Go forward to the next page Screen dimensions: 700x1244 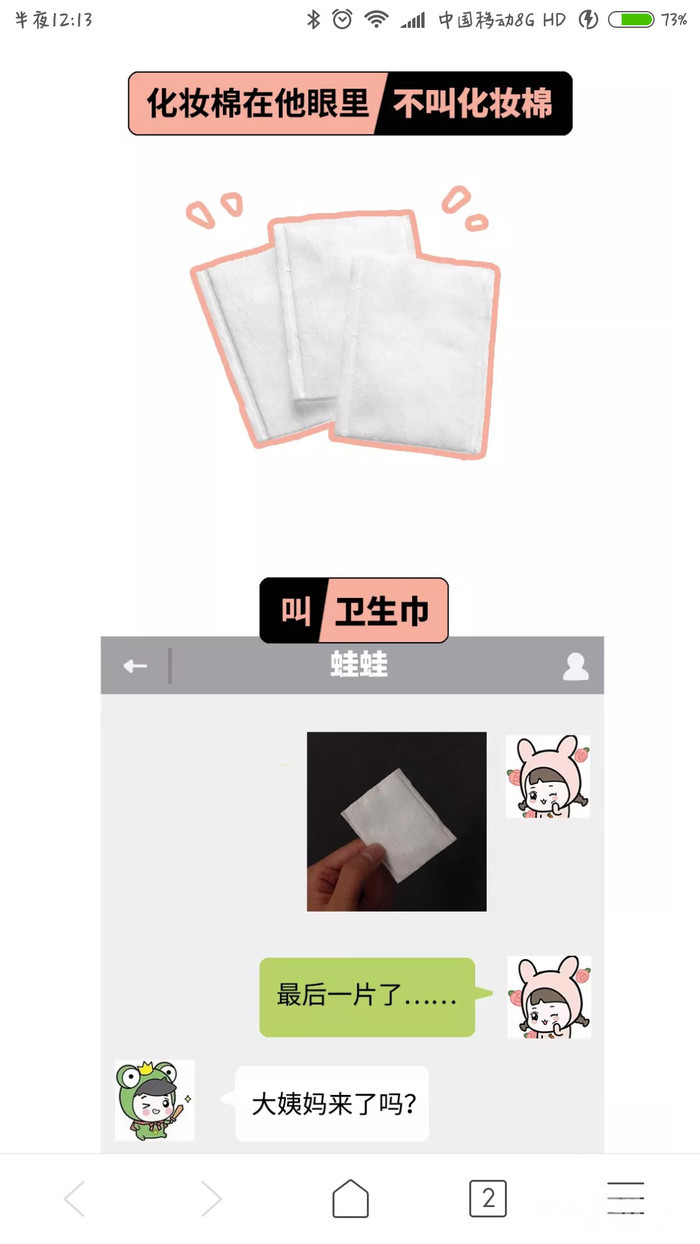211,1198
